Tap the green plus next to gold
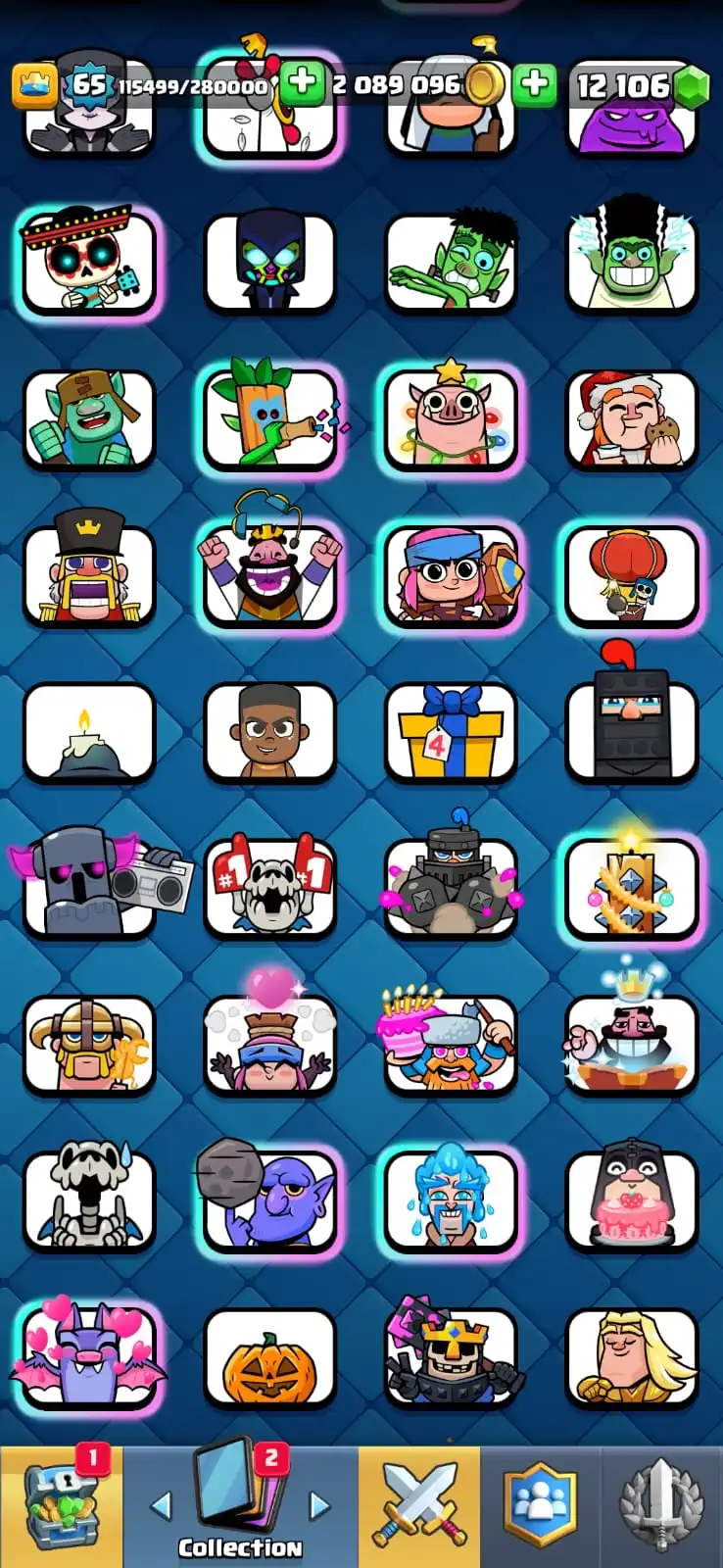 534,84
